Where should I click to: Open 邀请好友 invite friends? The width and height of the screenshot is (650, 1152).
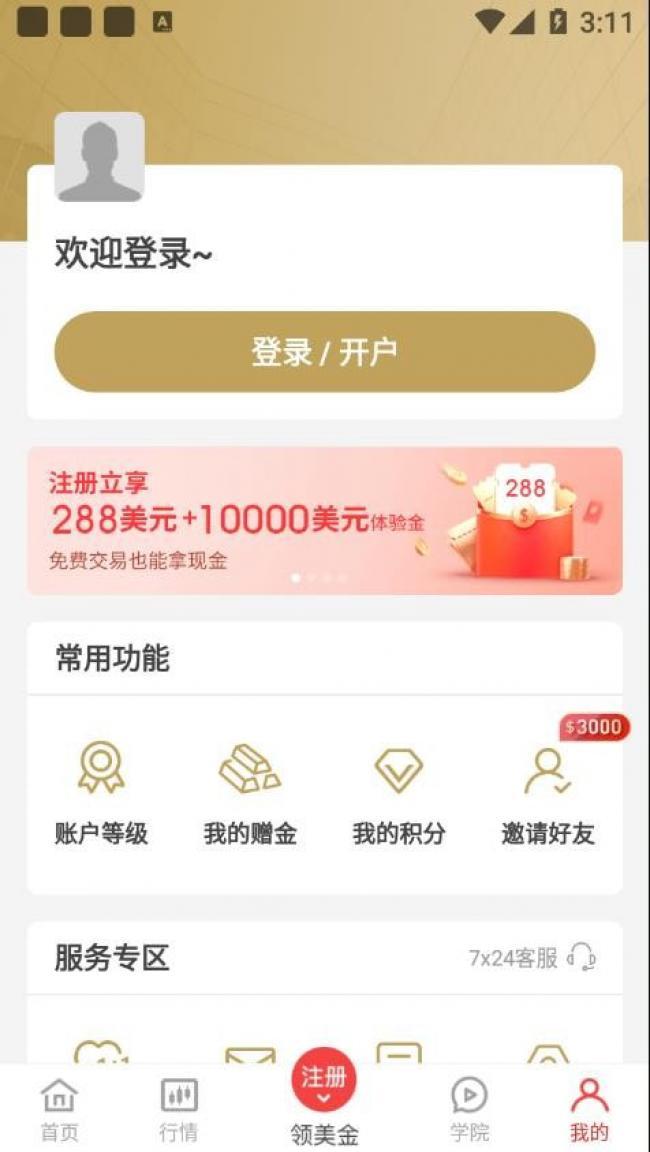(548, 793)
